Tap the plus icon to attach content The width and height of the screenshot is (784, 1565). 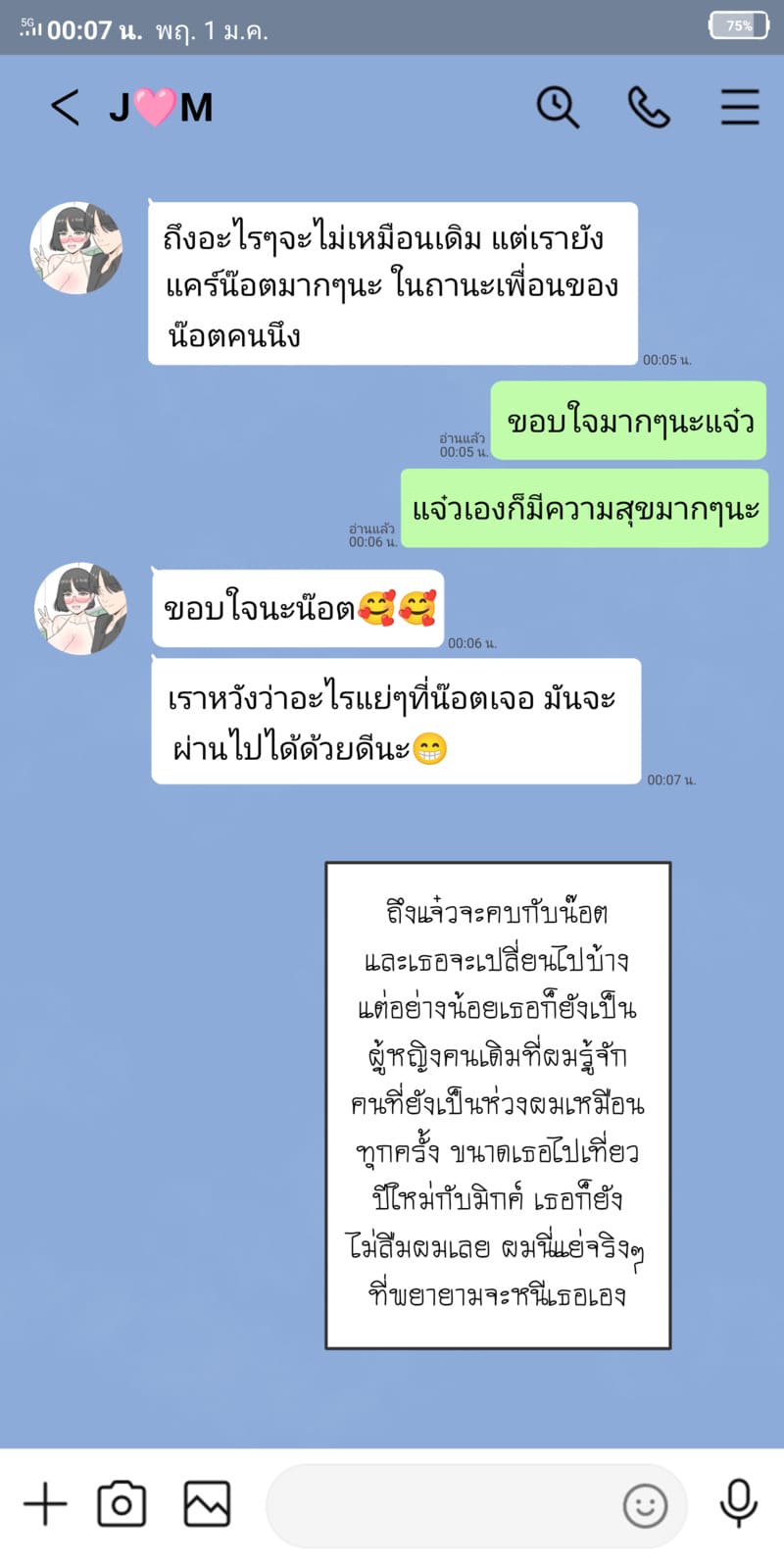[43, 1503]
